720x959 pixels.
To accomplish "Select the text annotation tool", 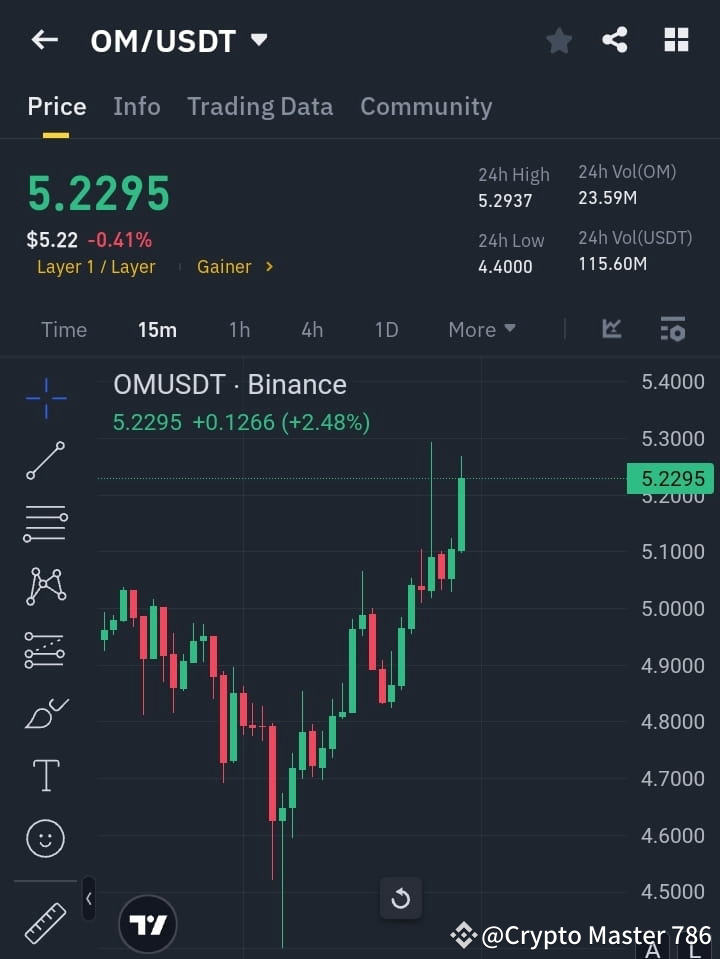I will pyautogui.click(x=45, y=775).
